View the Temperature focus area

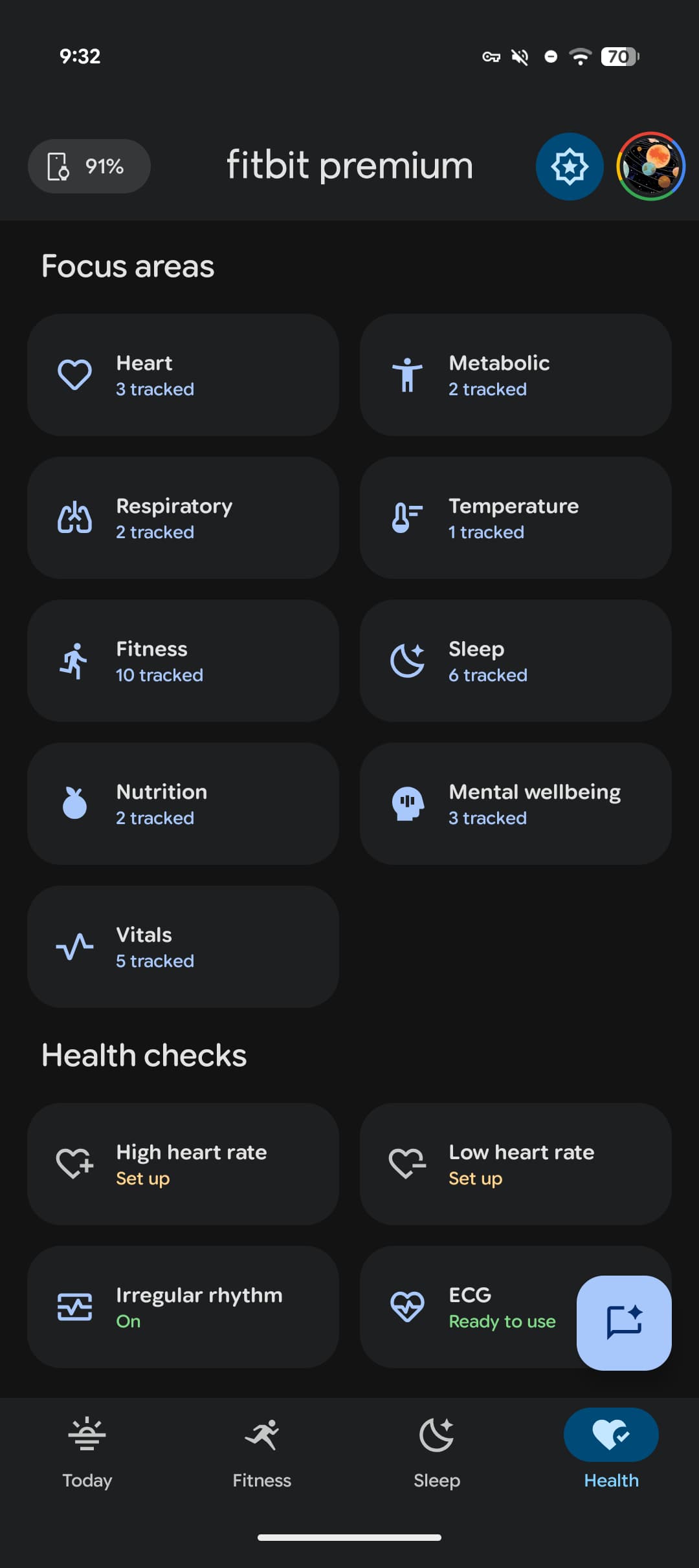point(515,518)
